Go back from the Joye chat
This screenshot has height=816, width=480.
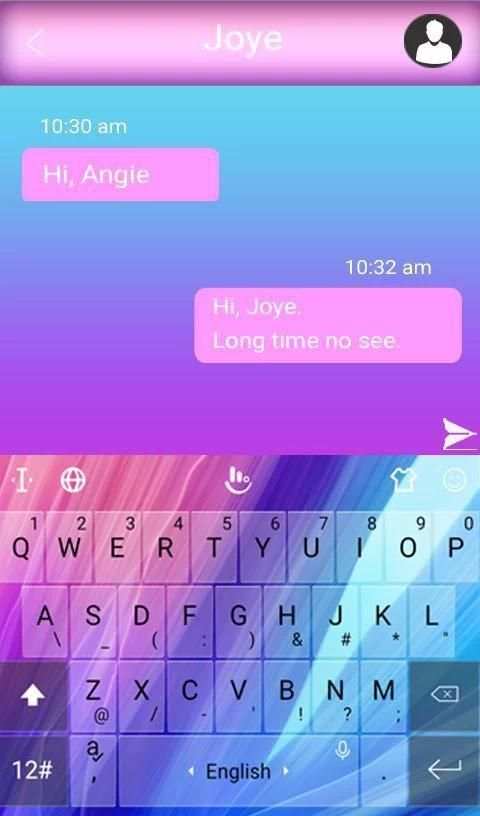click(x=35, y=42)
